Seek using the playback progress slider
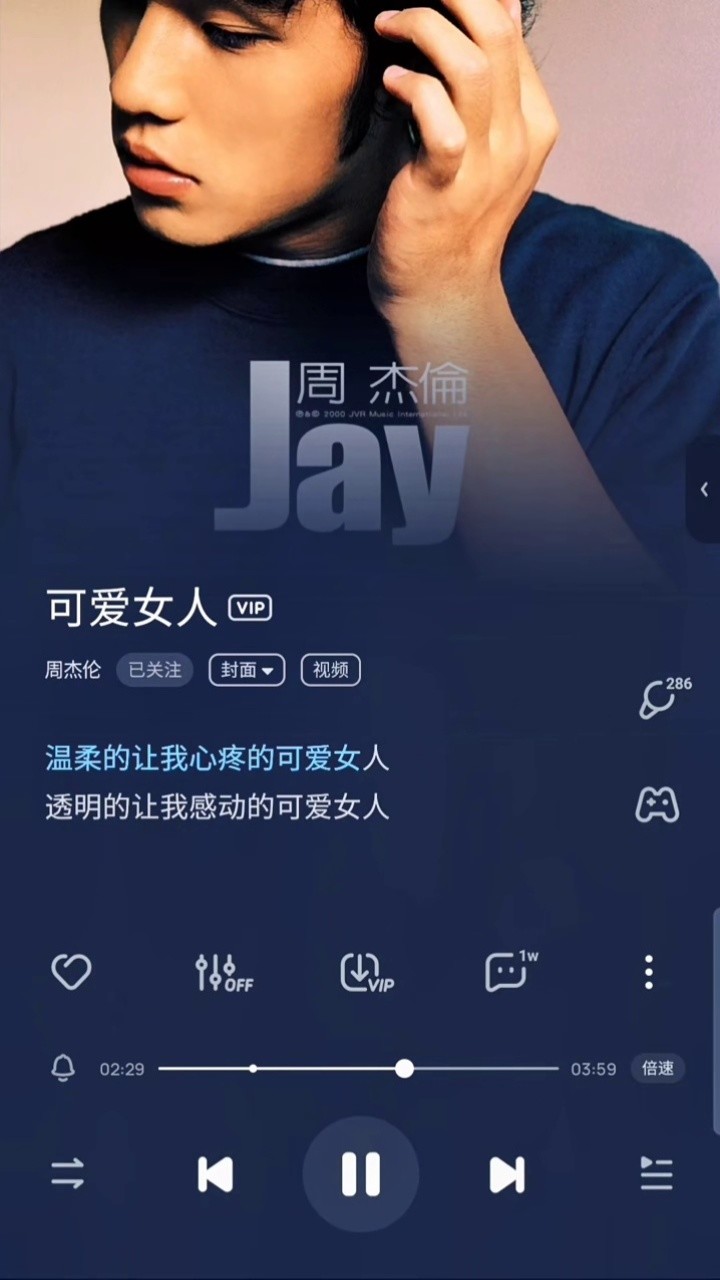The image size is (720, 1280). coord(403,1069)
